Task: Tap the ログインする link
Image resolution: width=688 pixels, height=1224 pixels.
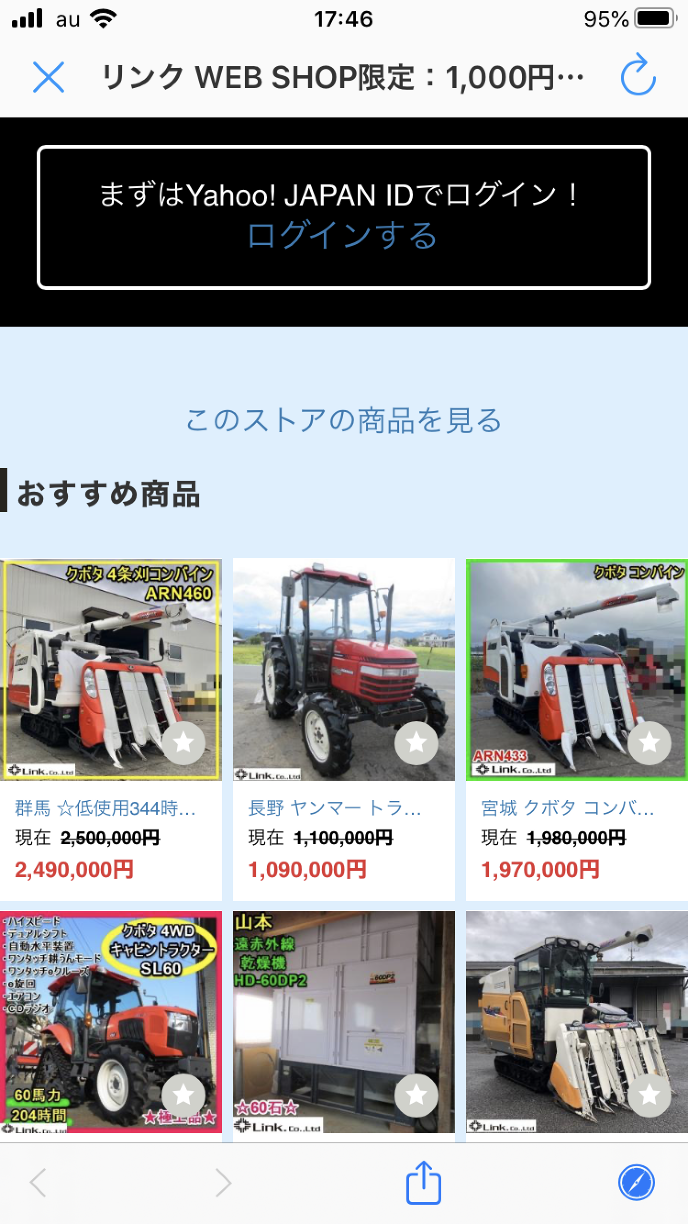Action: point(342,236)
